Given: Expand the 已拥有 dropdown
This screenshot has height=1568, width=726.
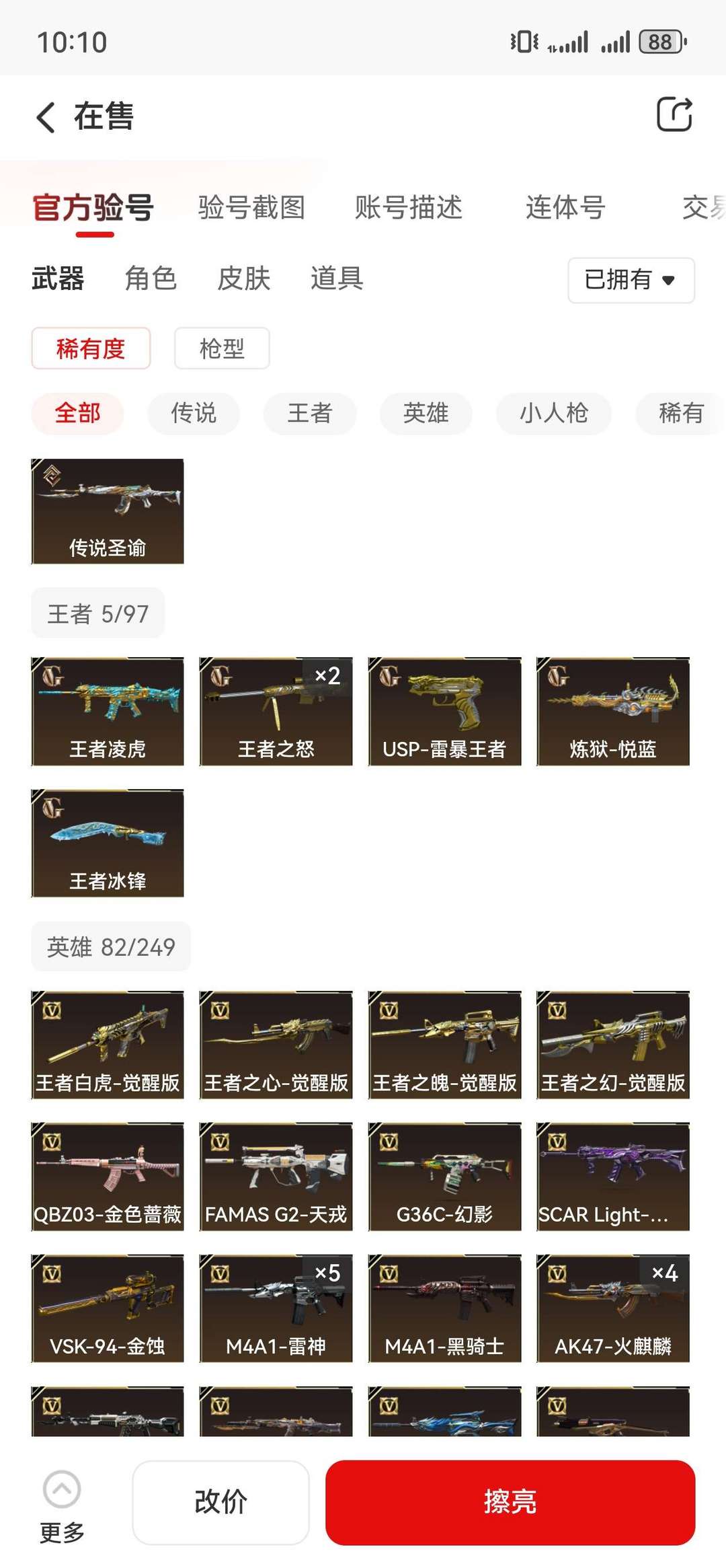Looking at the screenshot, I should coord(631,280).
